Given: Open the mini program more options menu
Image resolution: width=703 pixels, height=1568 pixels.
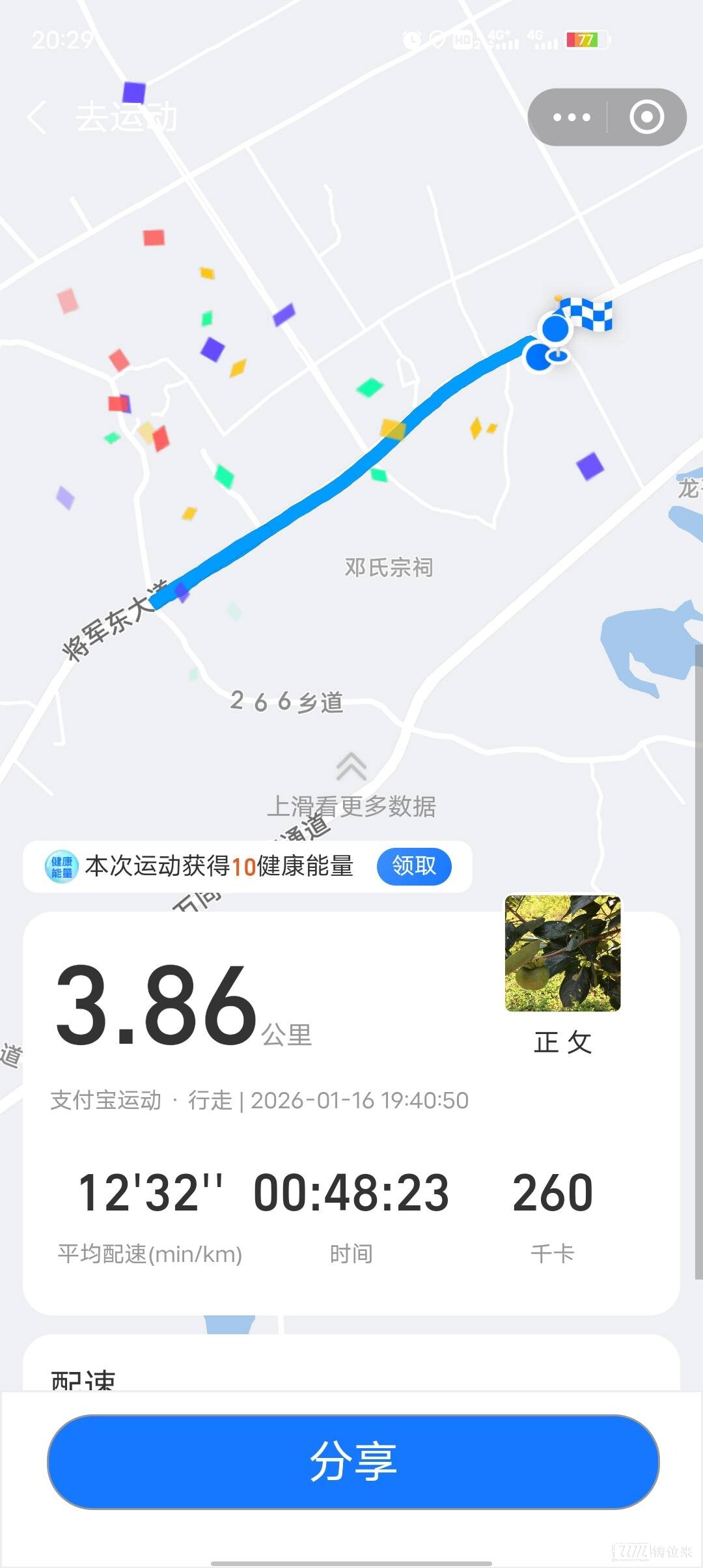Looking at the screenshot, I should pyautogui.click(x=571, y=117).
